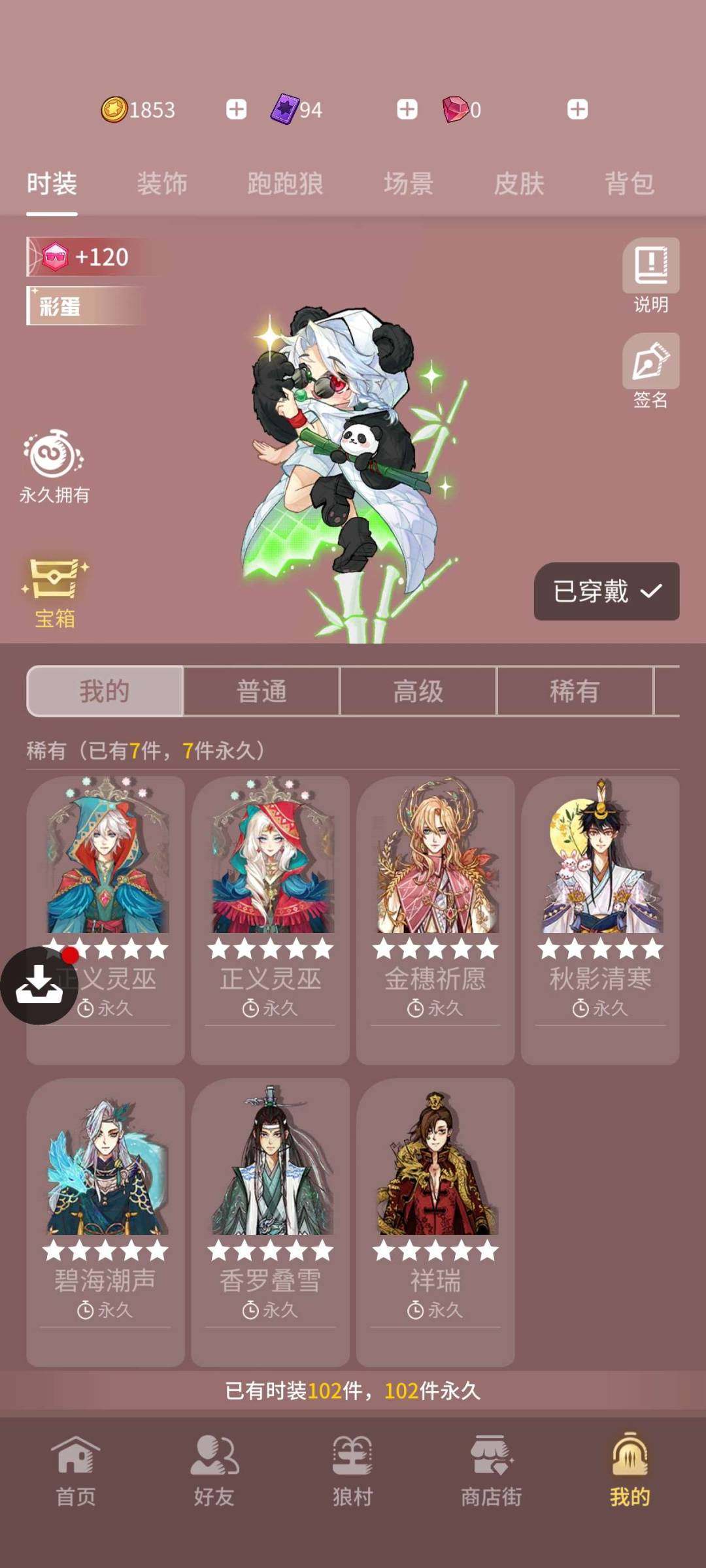
Task: Tap the plus button beside gold coins
Action: [x=237, y=110]
